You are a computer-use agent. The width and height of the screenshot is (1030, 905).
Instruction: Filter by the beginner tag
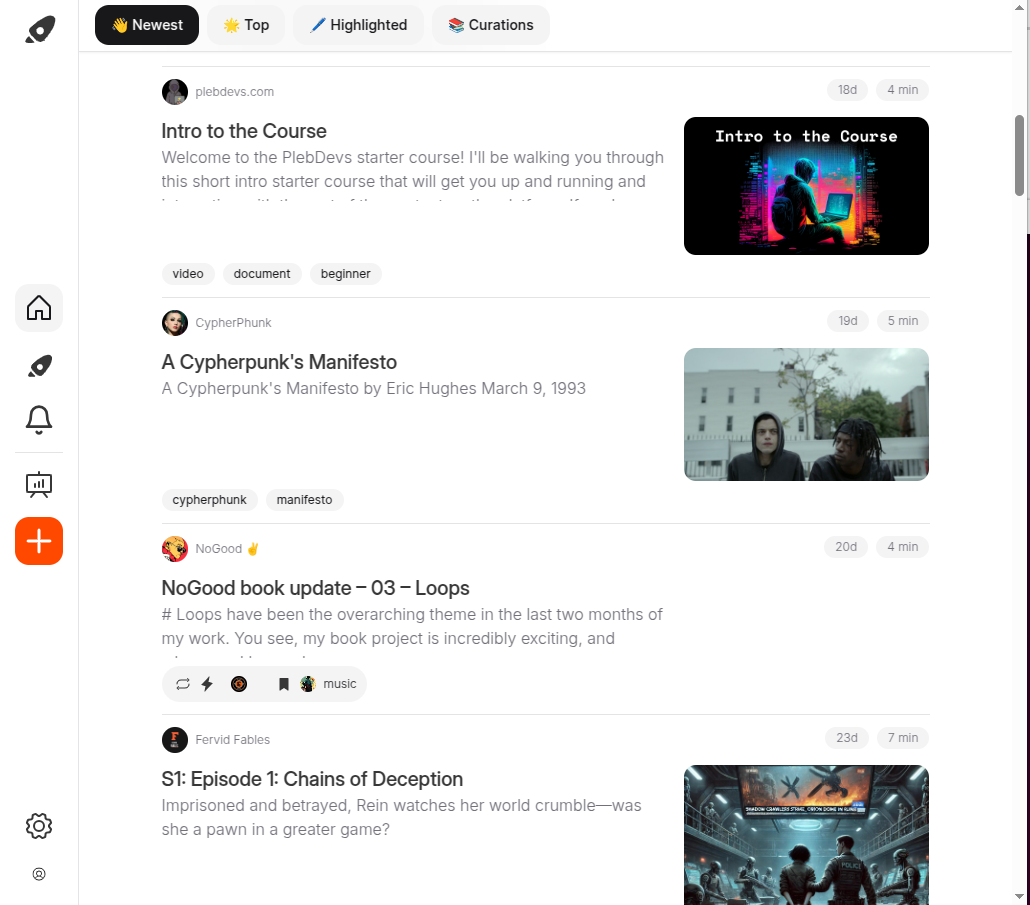tap(346, 274)
